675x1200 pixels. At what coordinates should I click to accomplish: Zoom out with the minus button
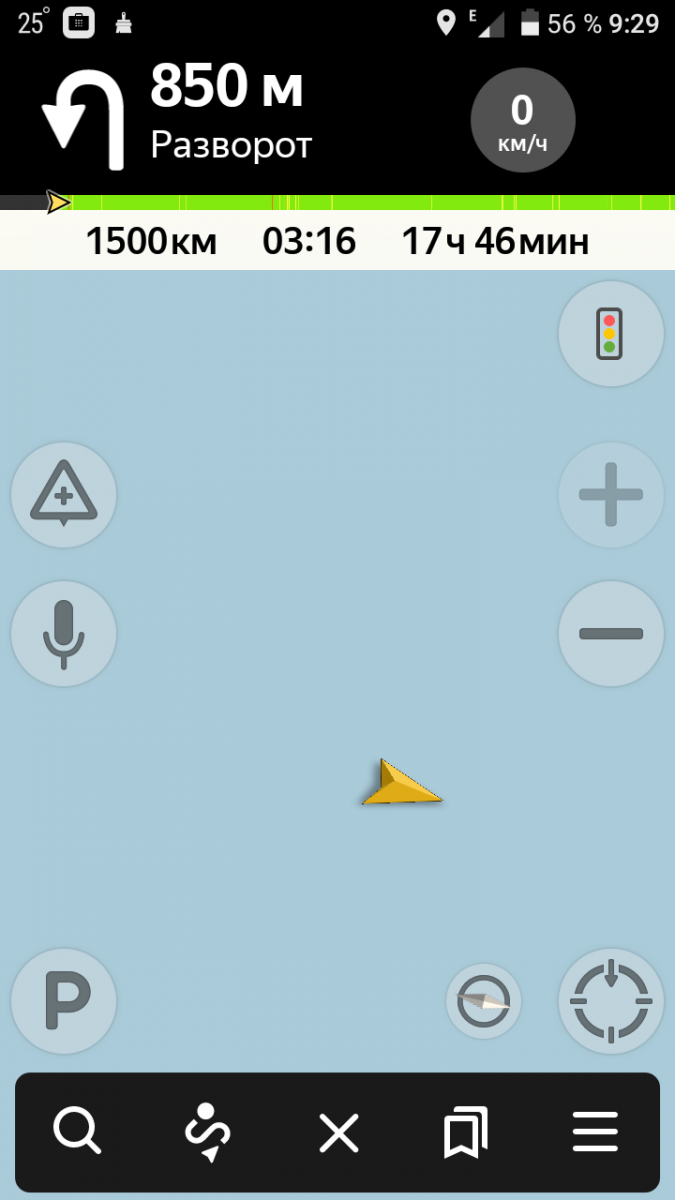[x=610, y=633]
